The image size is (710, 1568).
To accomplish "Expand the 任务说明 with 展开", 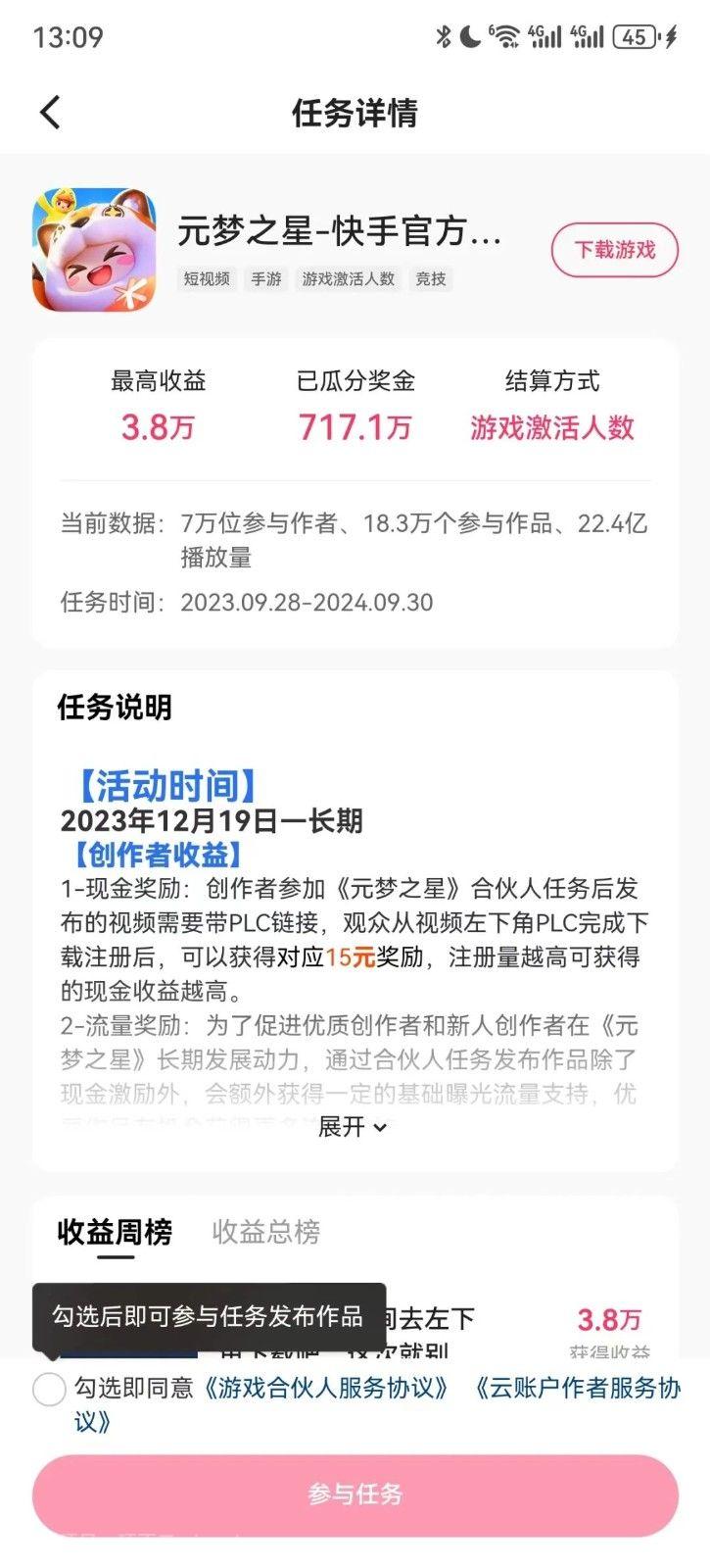I will click(x=353, y=1127).
